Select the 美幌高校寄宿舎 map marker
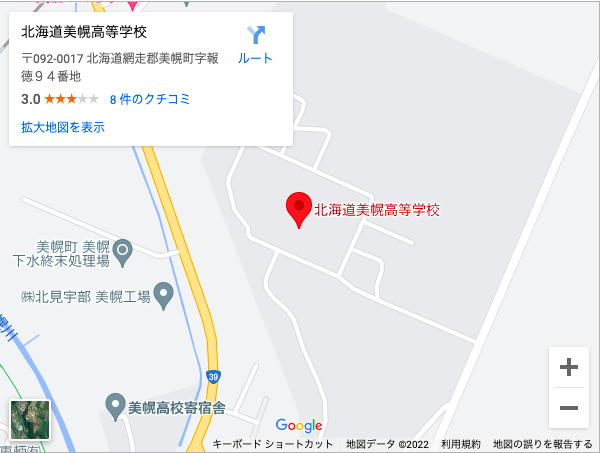The image size is (602, 453). 116,406
